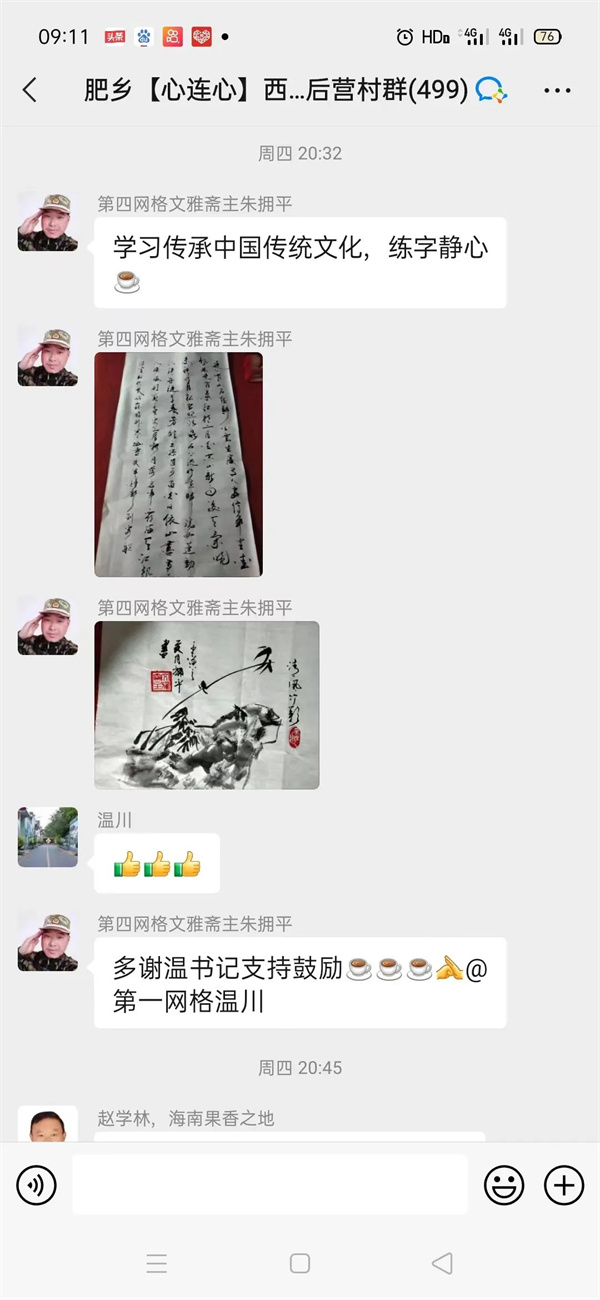View the ink painting image
The width and height of the screenshot is (600, 1300).
(206, 705)
